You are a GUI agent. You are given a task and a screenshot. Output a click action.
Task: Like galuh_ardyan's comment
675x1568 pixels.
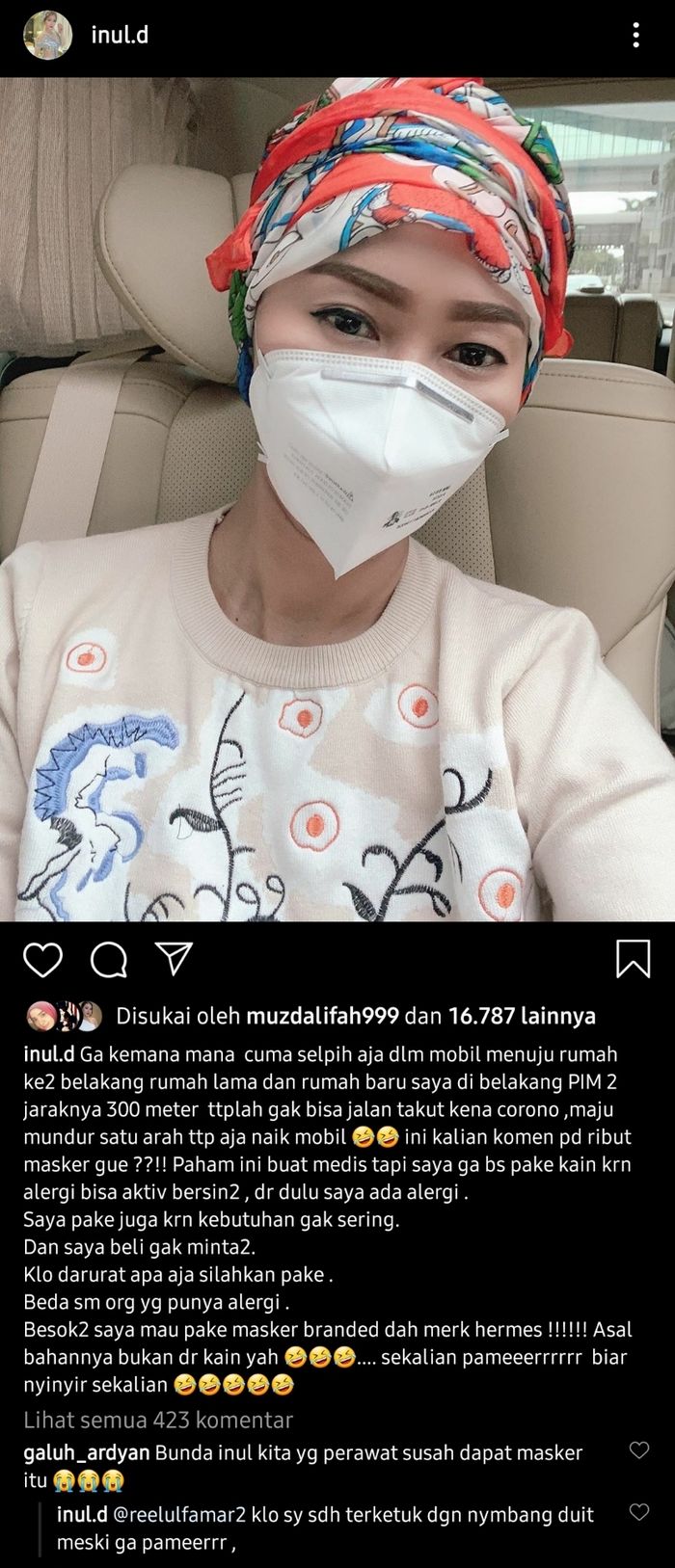click(638, 1450)
